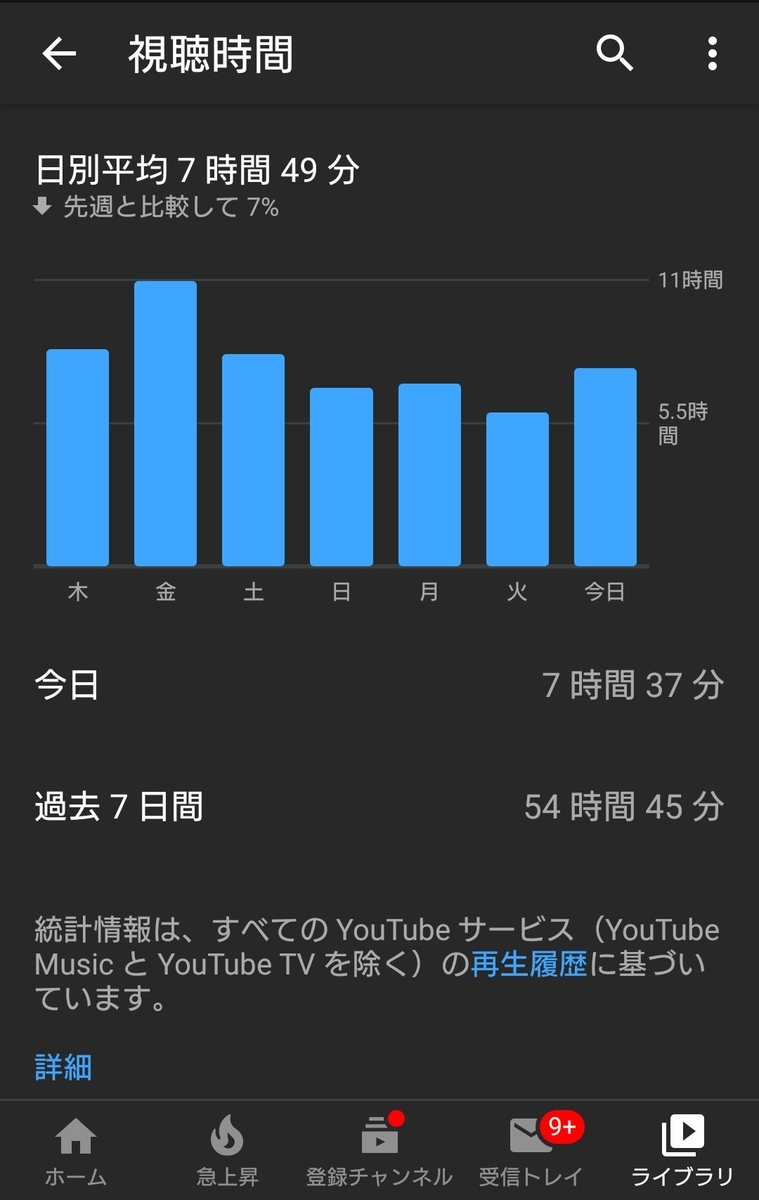Open the 受信トレイ inbox icon
The height and width of the screenshot is (1200, 759).
click(x=531, y=1145)
